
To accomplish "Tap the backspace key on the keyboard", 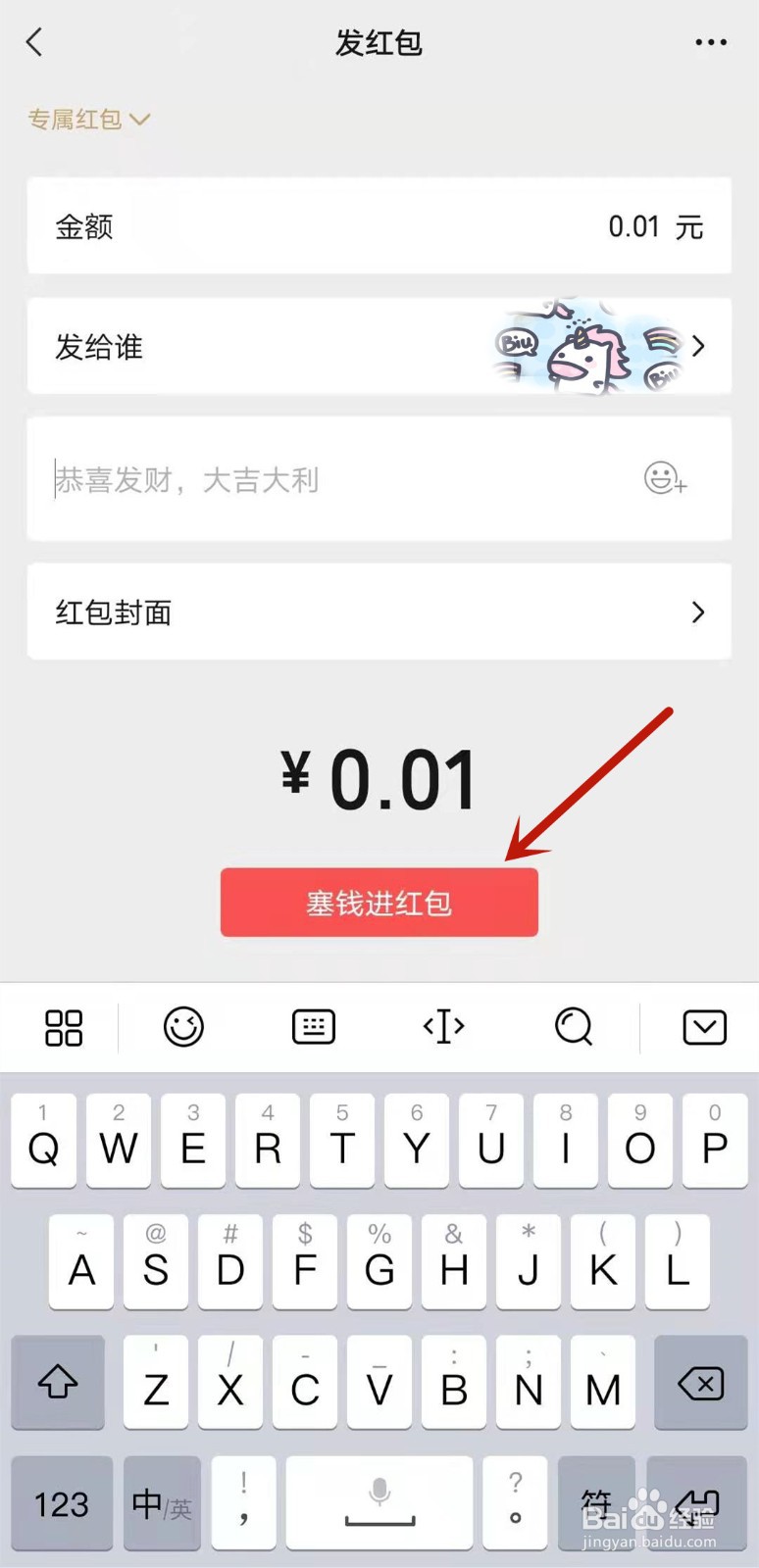I will pyautogui.click(x=702, y=1384).
